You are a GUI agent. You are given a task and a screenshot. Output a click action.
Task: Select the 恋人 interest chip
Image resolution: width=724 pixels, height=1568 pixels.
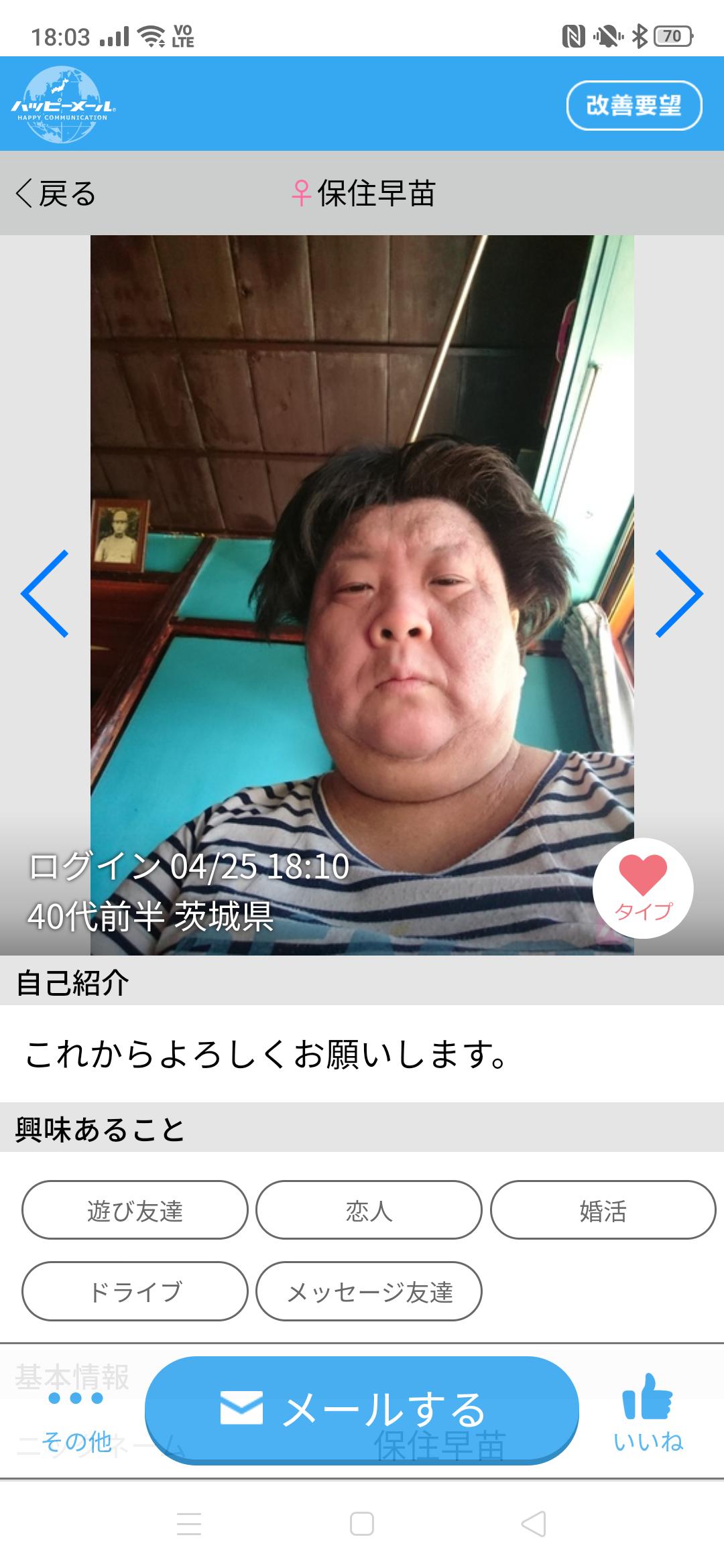click(x=369, y=1210)
